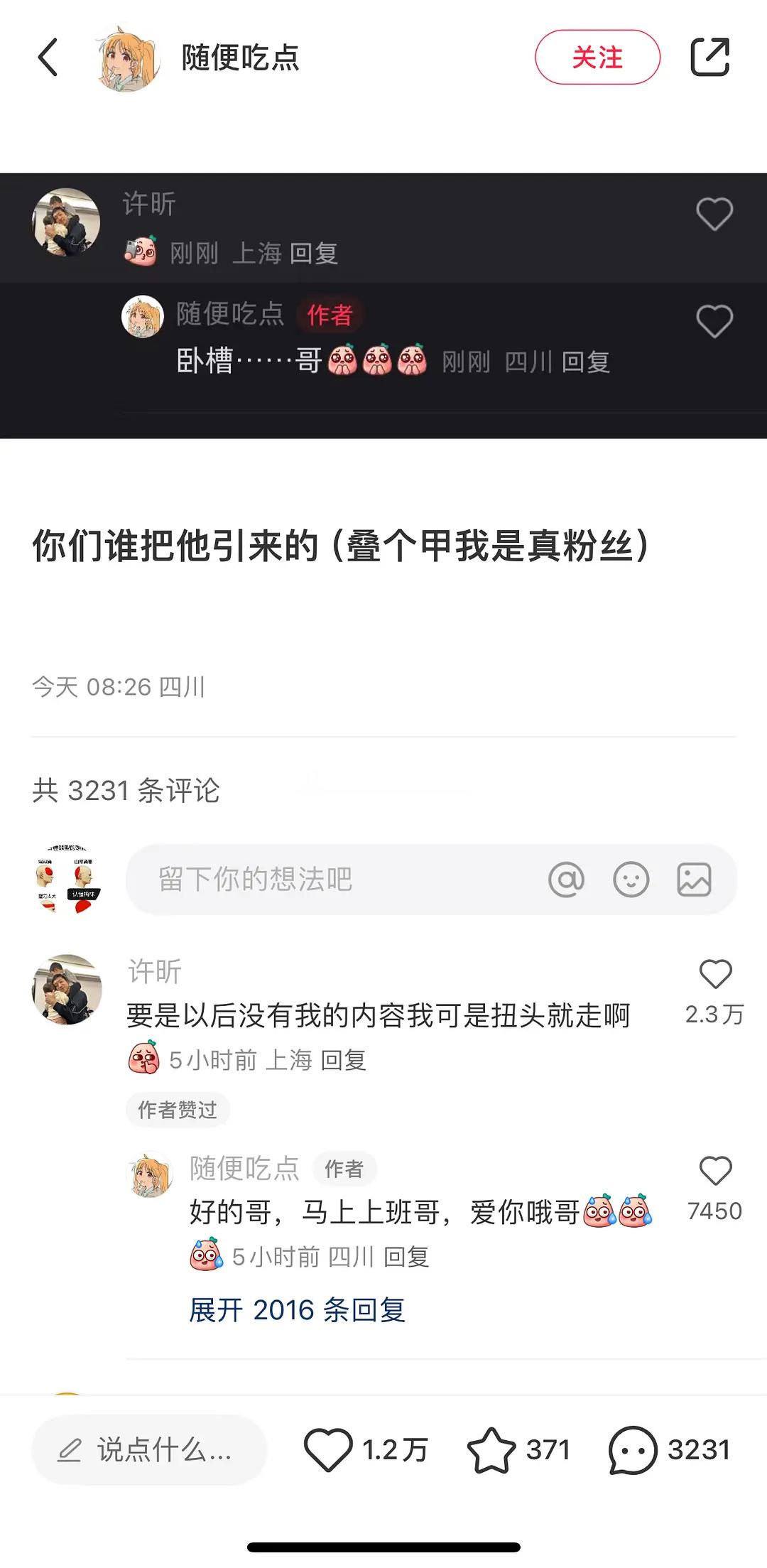Tap the @ mention icon in comment box
Screen dimensions: 767x1568
(x=566, y=879)
